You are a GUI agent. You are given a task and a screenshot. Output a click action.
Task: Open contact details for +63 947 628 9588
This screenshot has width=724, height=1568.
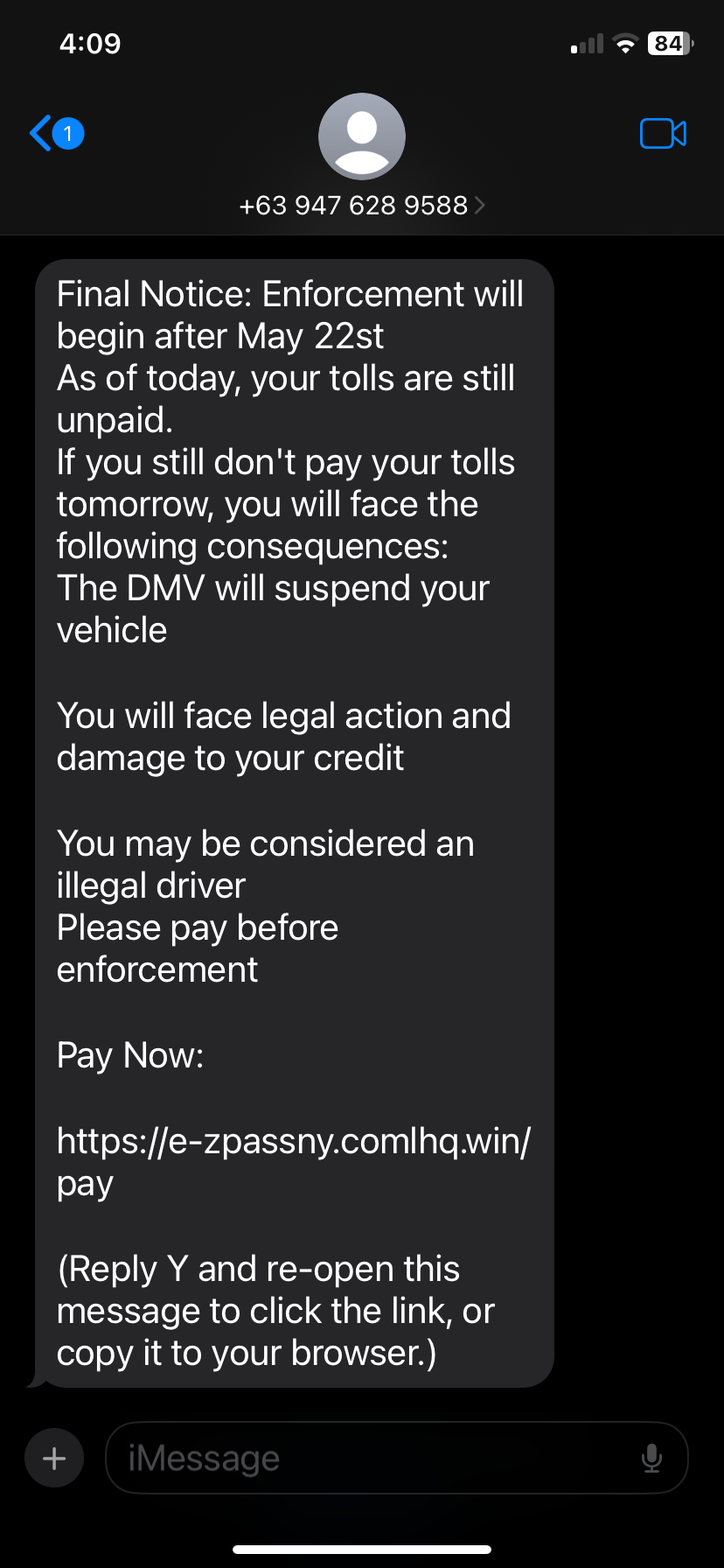pyautogui.click(x=360, y=205)
